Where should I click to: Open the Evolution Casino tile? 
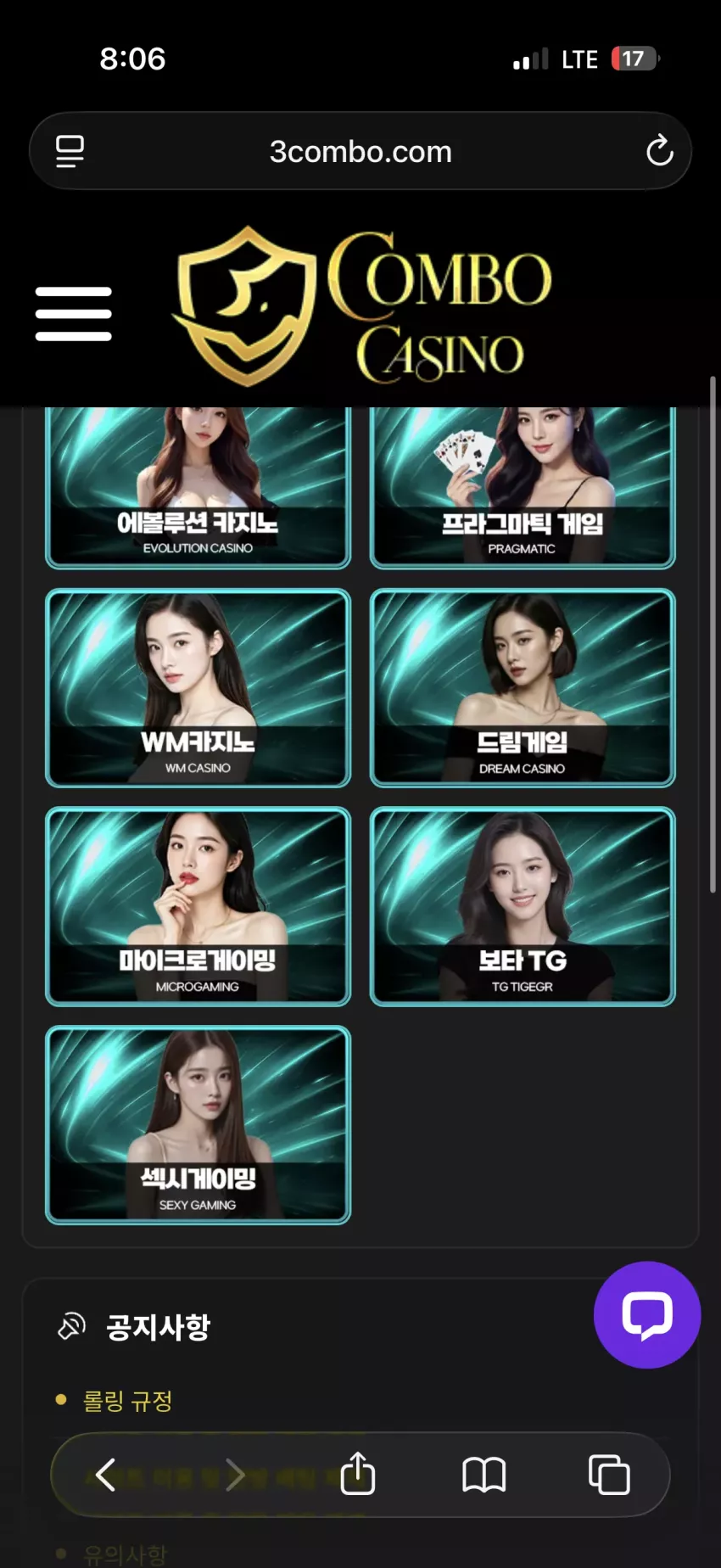pyautogui.click(x=198, y=487)
